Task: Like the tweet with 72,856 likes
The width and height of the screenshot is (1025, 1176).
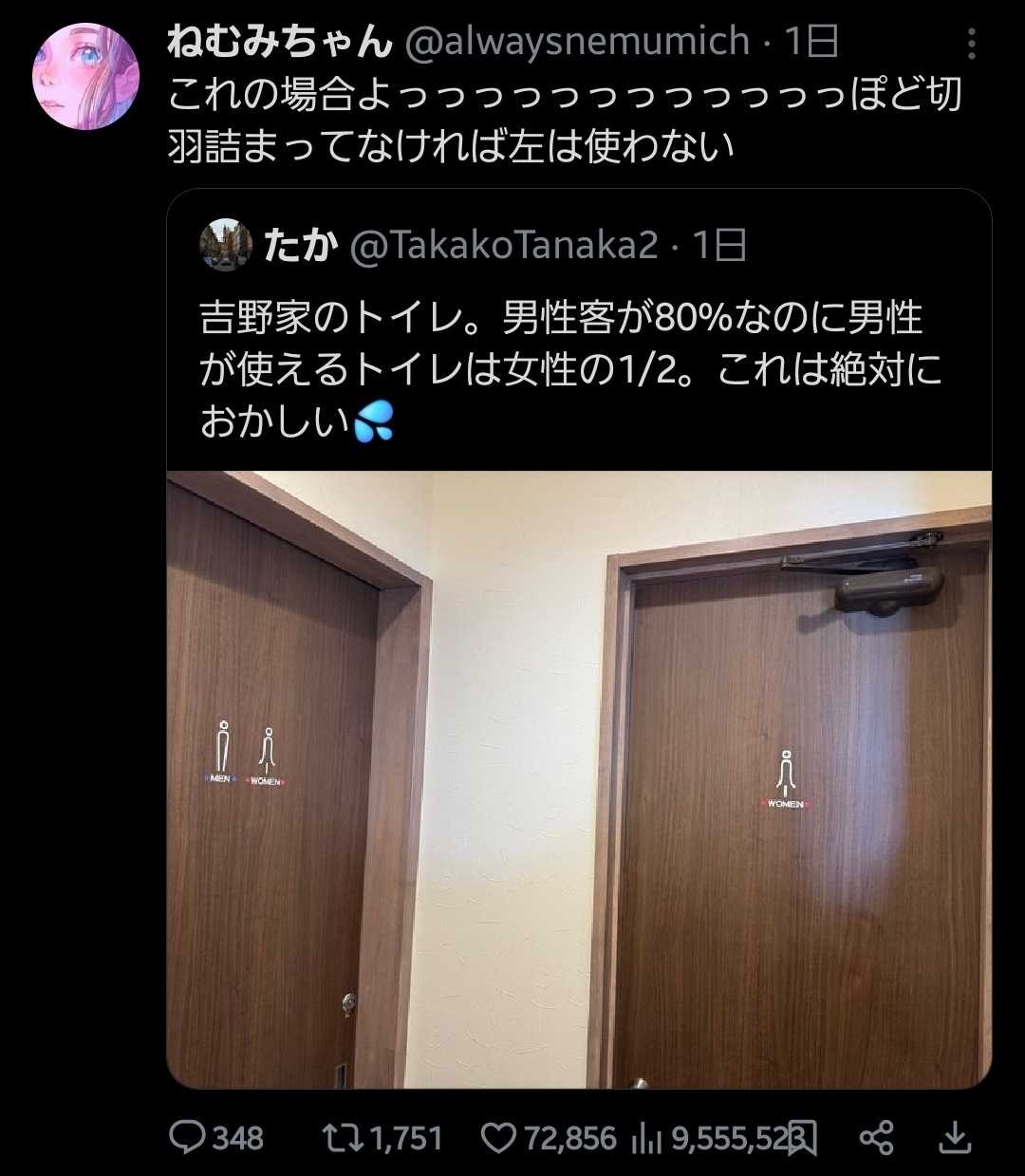Action: pos(549,1137)
